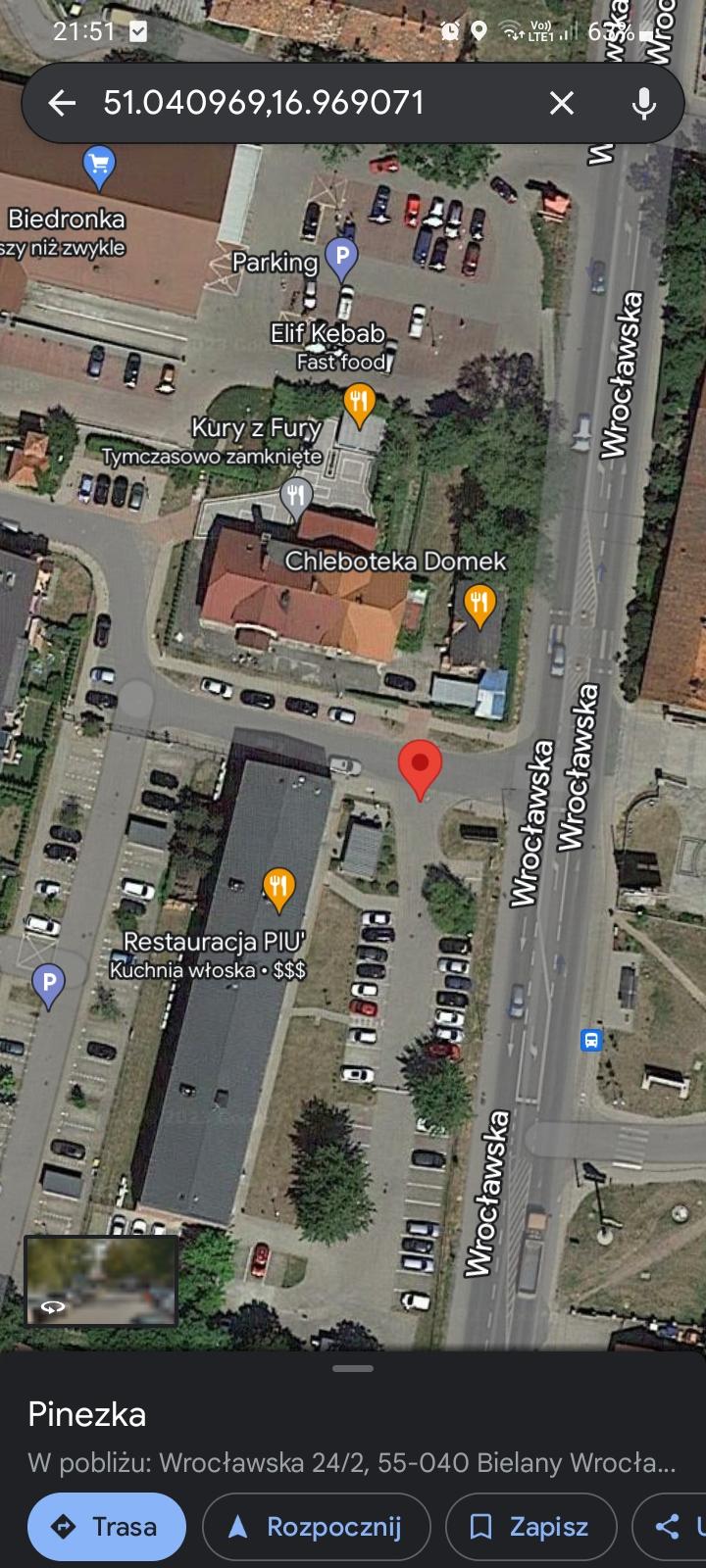Clear the coordinates with the X button
This screenshot has height=1568, width=706.
pyautogui.click(x=562, y=103)
